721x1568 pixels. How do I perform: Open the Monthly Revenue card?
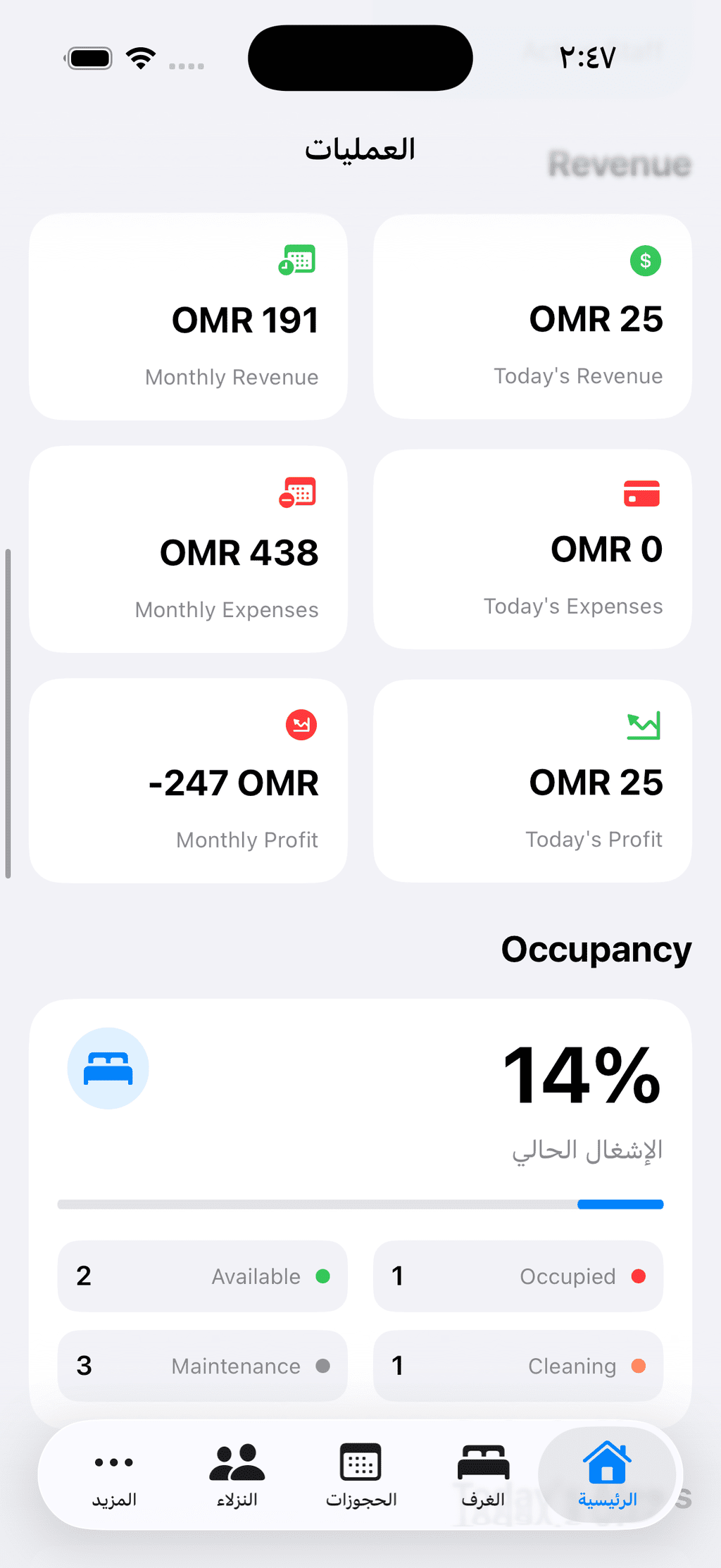(188, 317)
